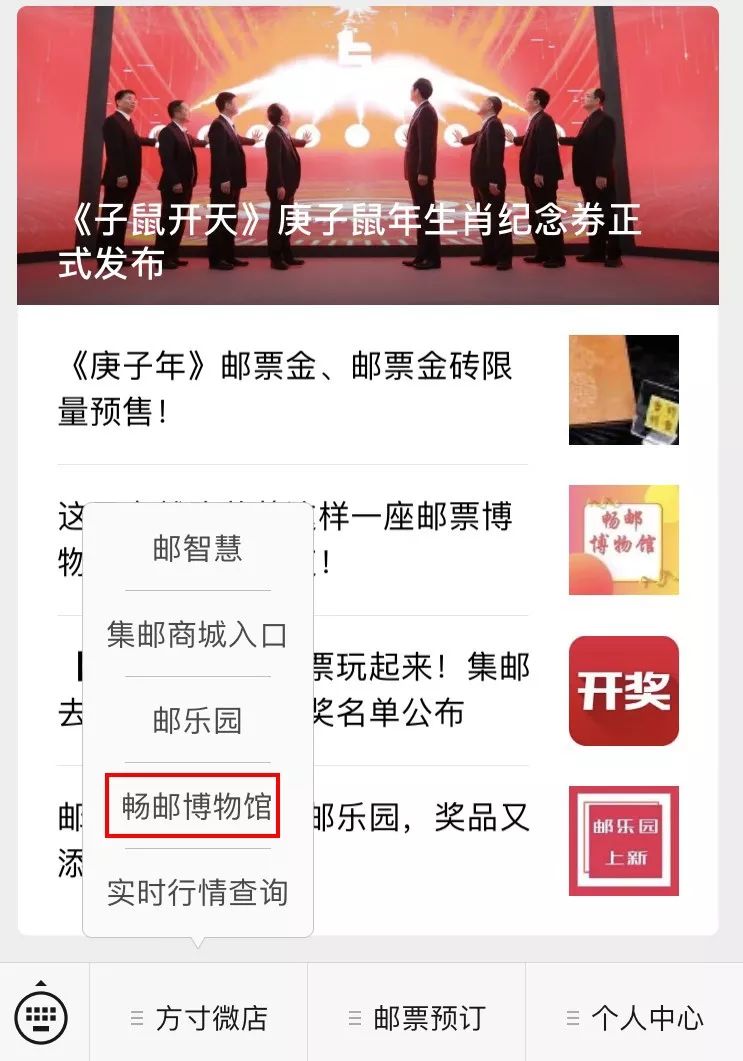Open 集邮商城入口 from popup menu
The width and height of the screenshot is (743, 1061).
197,634
